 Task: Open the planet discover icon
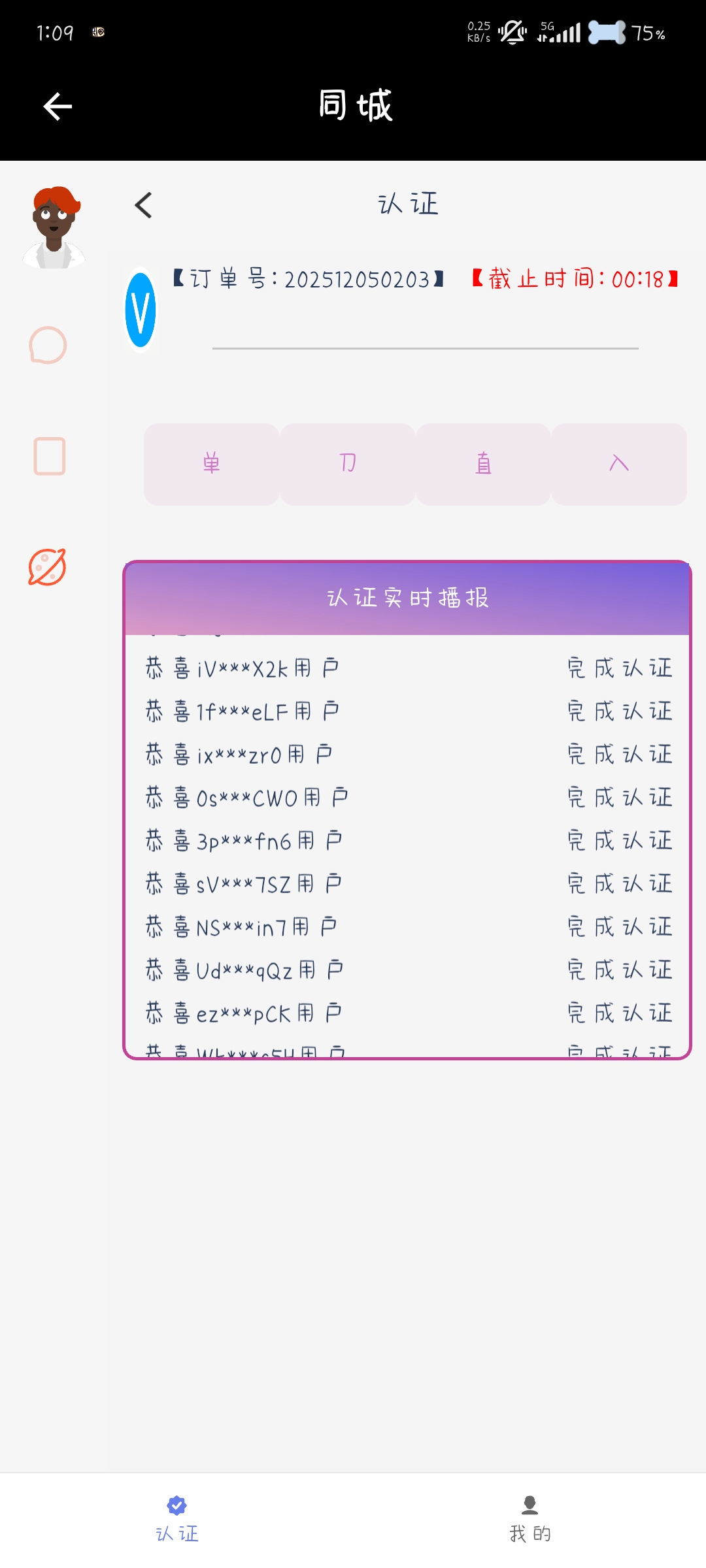tap(48, 566)
